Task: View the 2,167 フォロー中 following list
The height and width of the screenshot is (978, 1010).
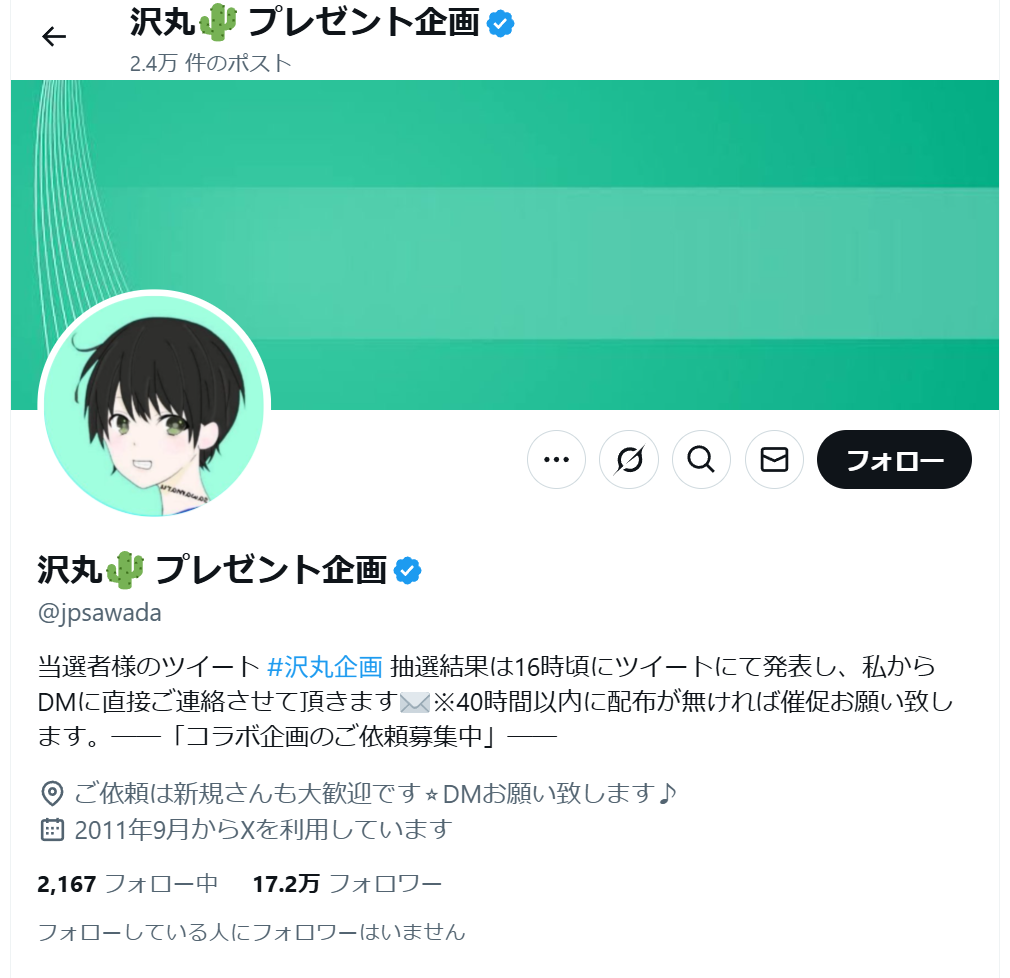Action: click(x=127, y=884)
